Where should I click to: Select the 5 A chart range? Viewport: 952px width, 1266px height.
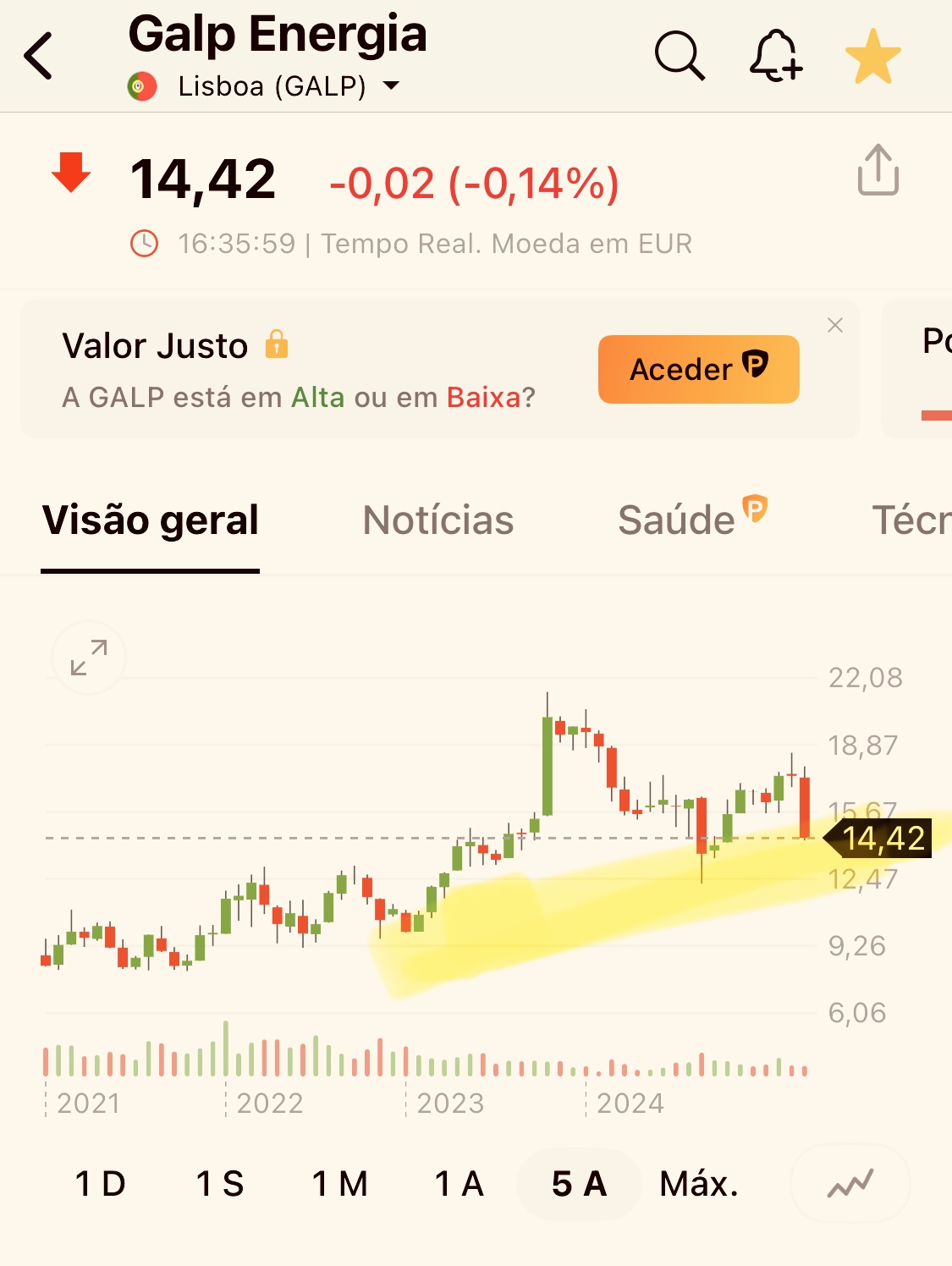[580, 1184]
